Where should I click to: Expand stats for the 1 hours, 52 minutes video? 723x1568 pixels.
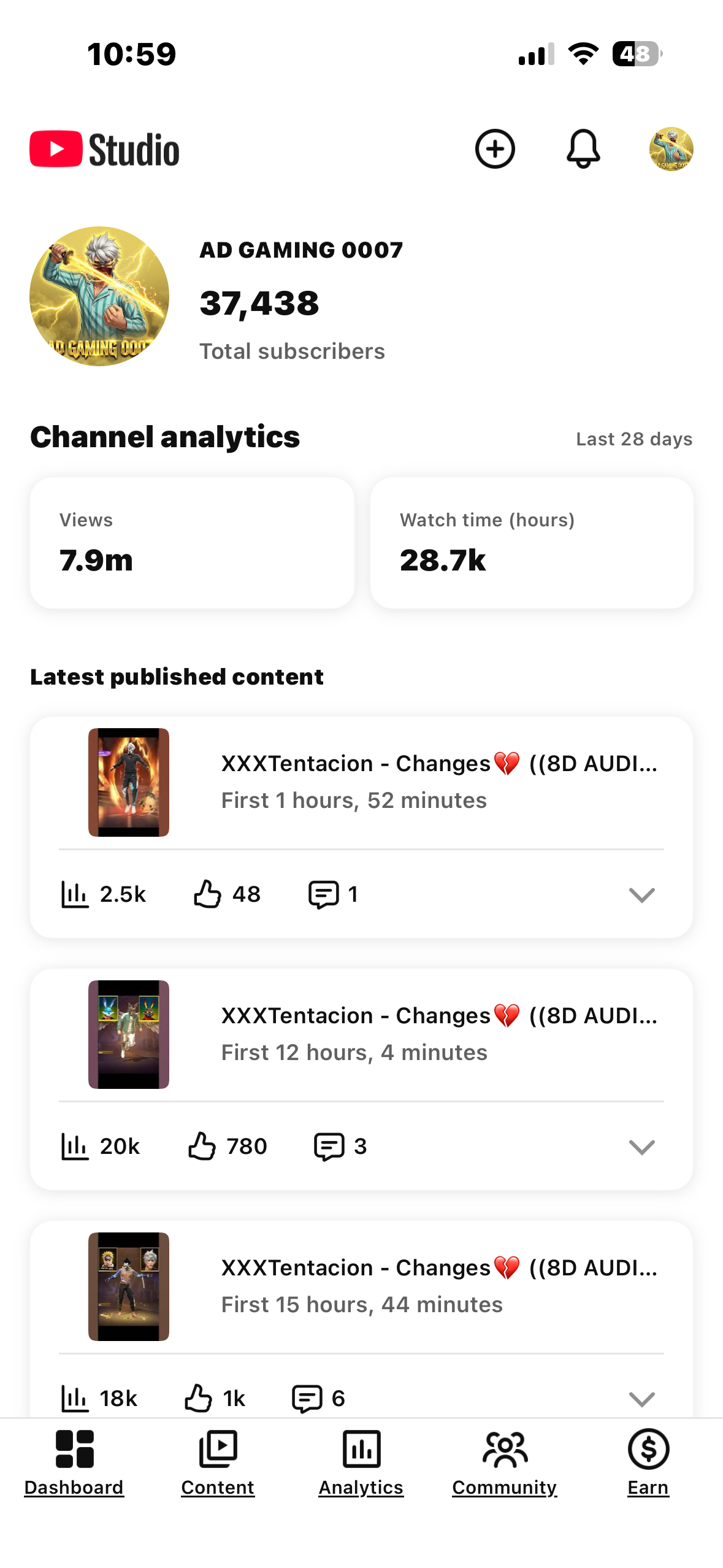(641, 895)
